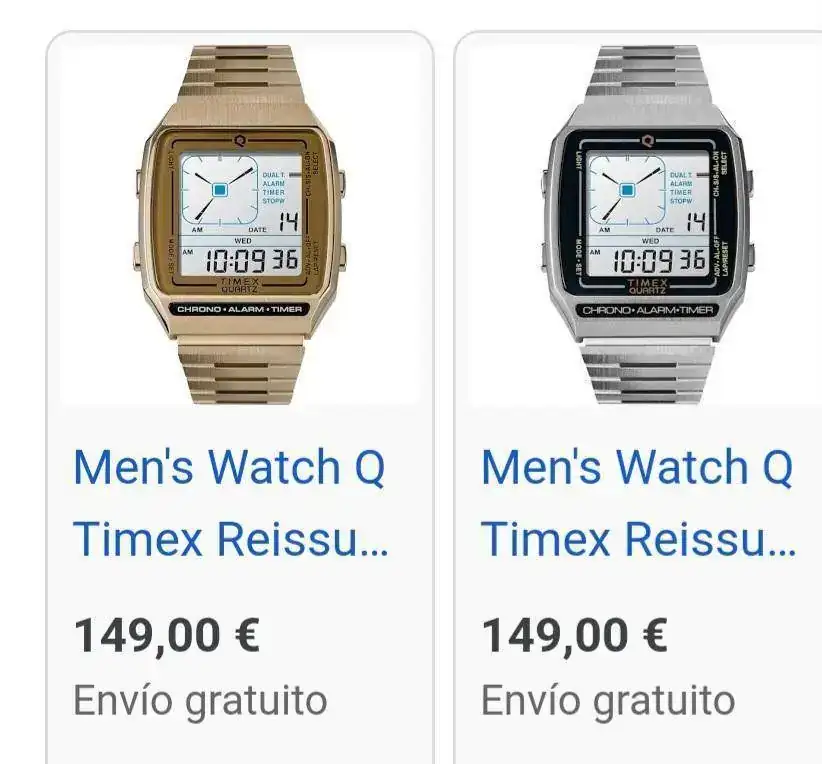Open the gold Timex watch product card
The height and width of the screenshot is (764, 822).
tap(240, 397)
